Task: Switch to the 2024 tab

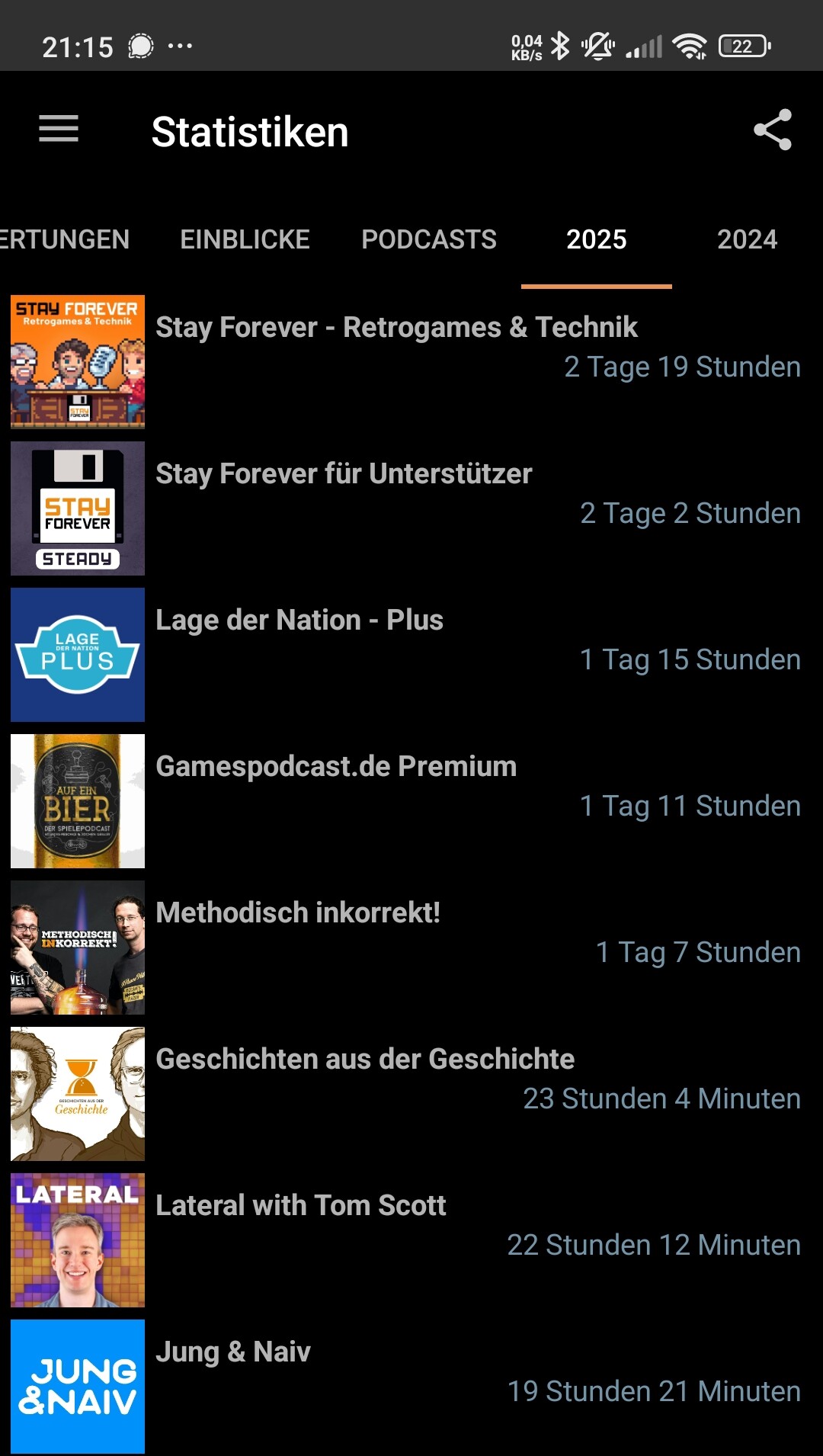Action: point(747,240)
